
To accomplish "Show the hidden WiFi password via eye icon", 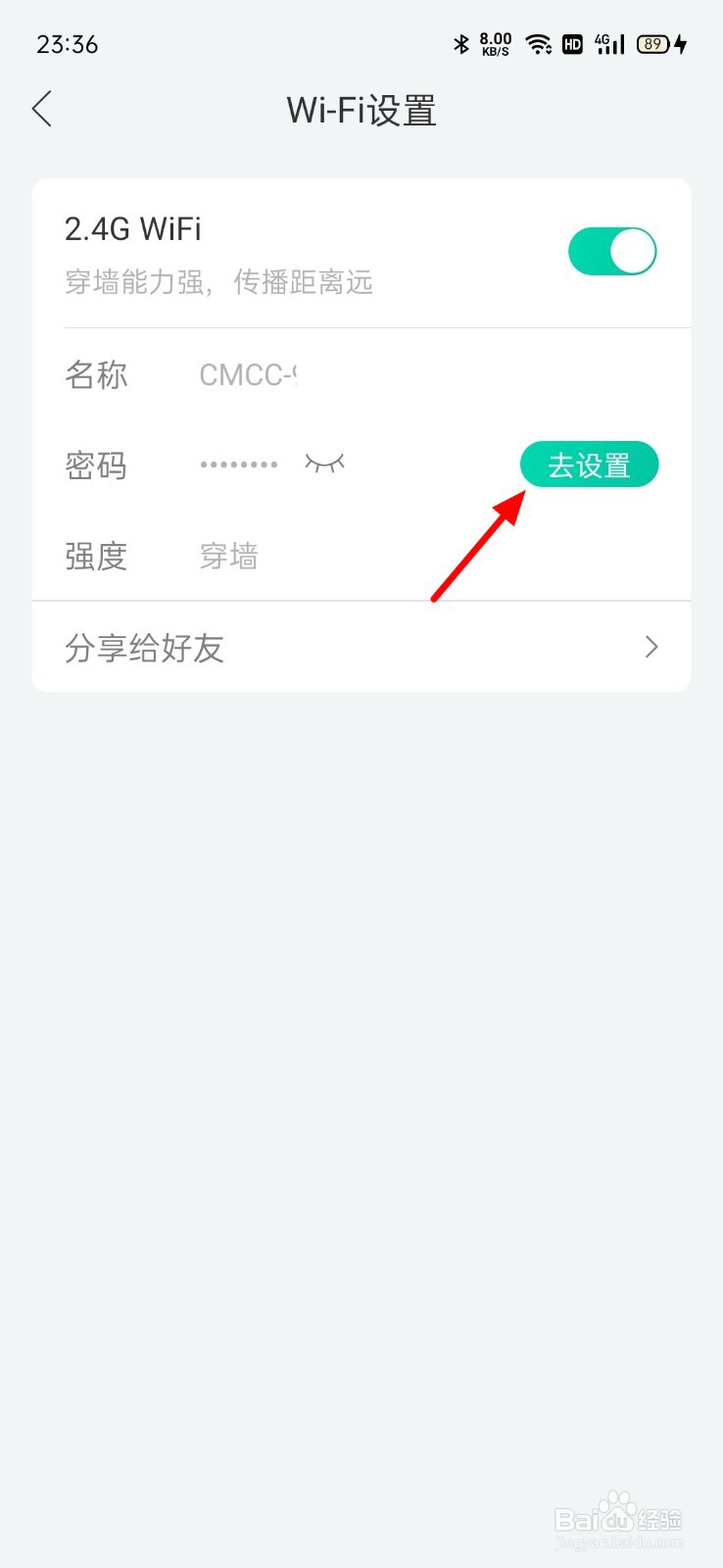I will coord(324,464).
